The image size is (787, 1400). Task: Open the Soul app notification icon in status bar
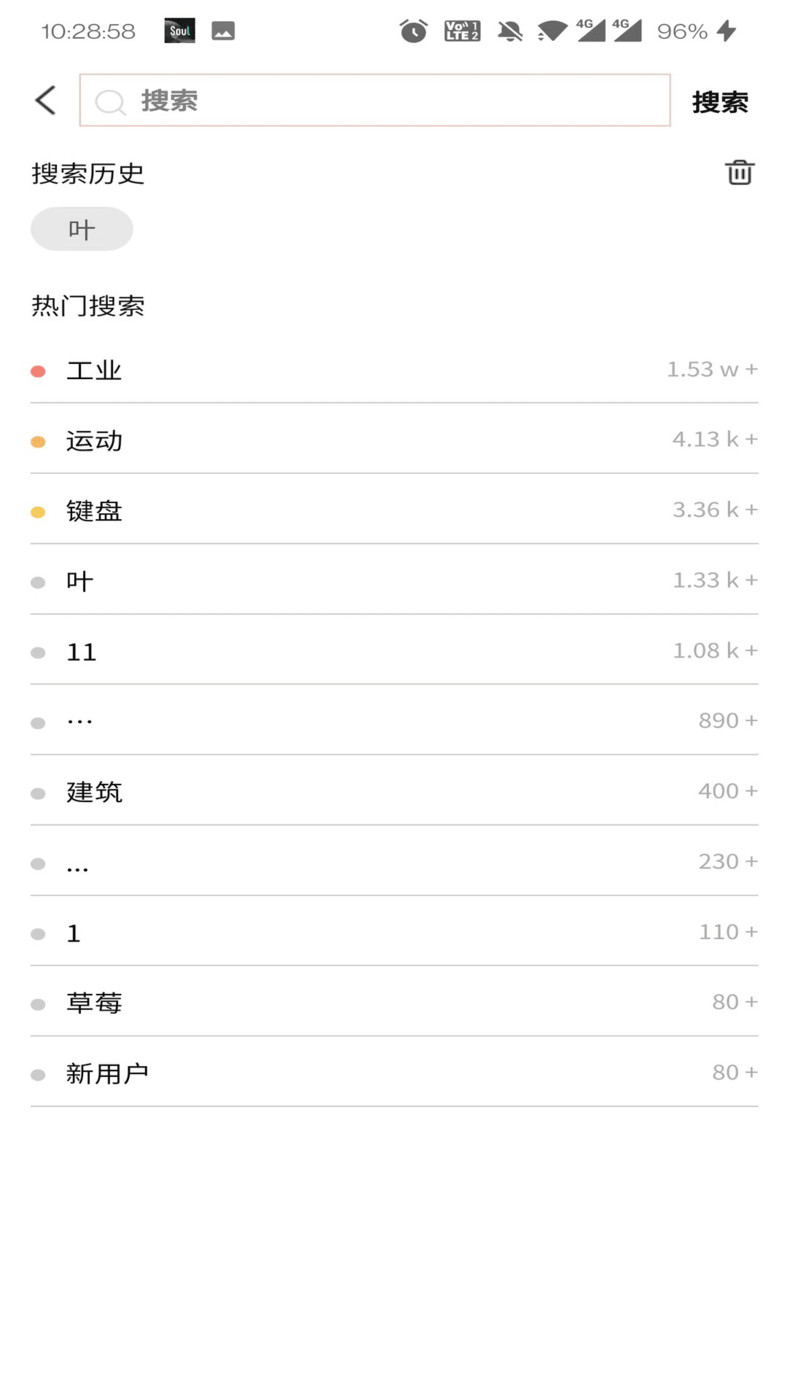(x=179, y=30)
